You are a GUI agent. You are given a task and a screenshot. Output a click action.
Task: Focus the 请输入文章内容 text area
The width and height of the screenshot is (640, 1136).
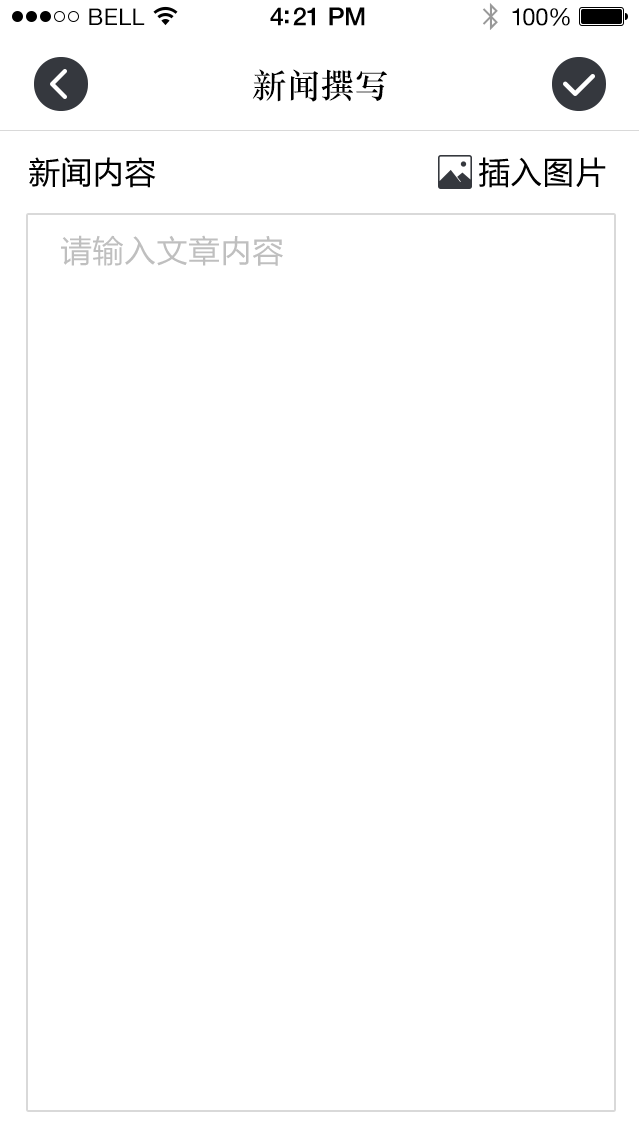[320, 660]
